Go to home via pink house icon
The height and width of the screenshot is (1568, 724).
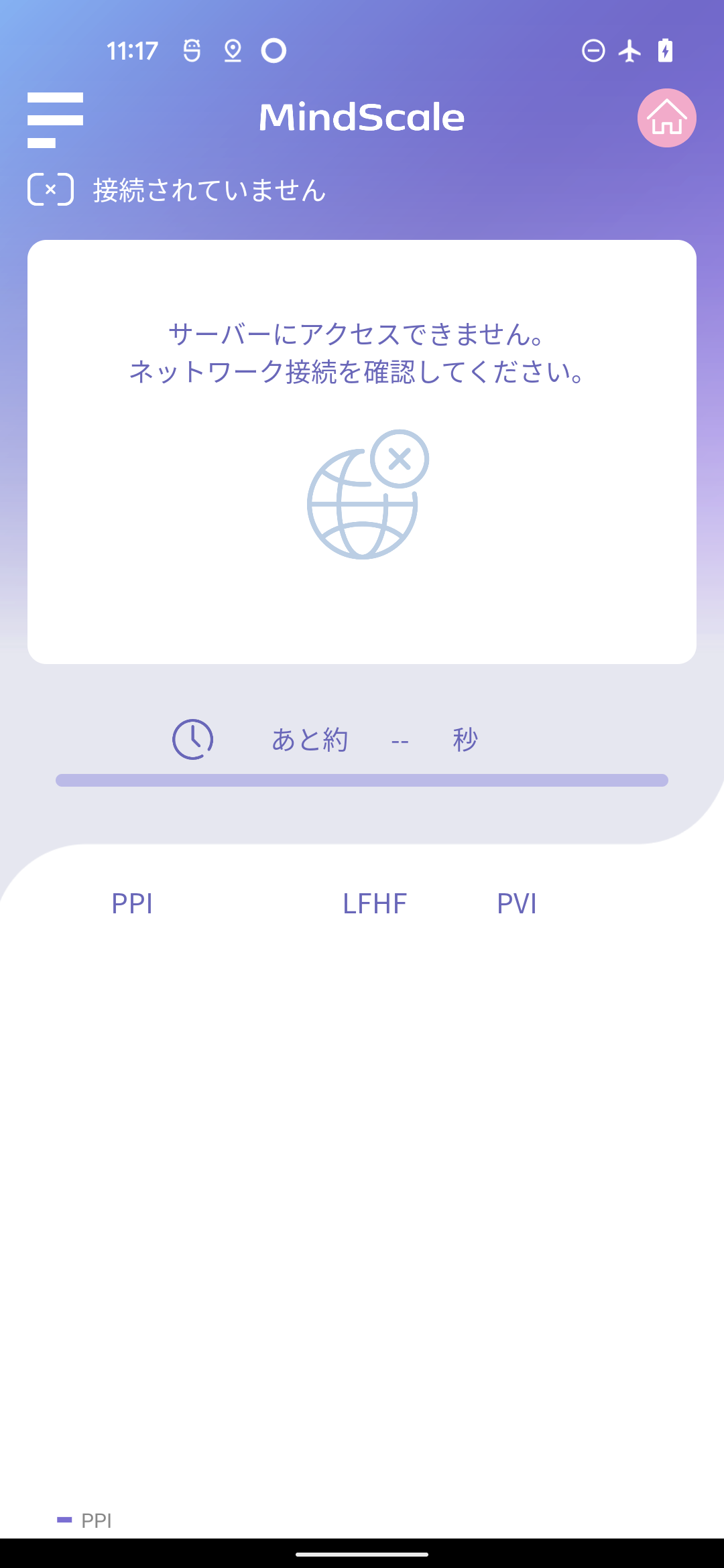pyautogui.click(x=666, y=118)
